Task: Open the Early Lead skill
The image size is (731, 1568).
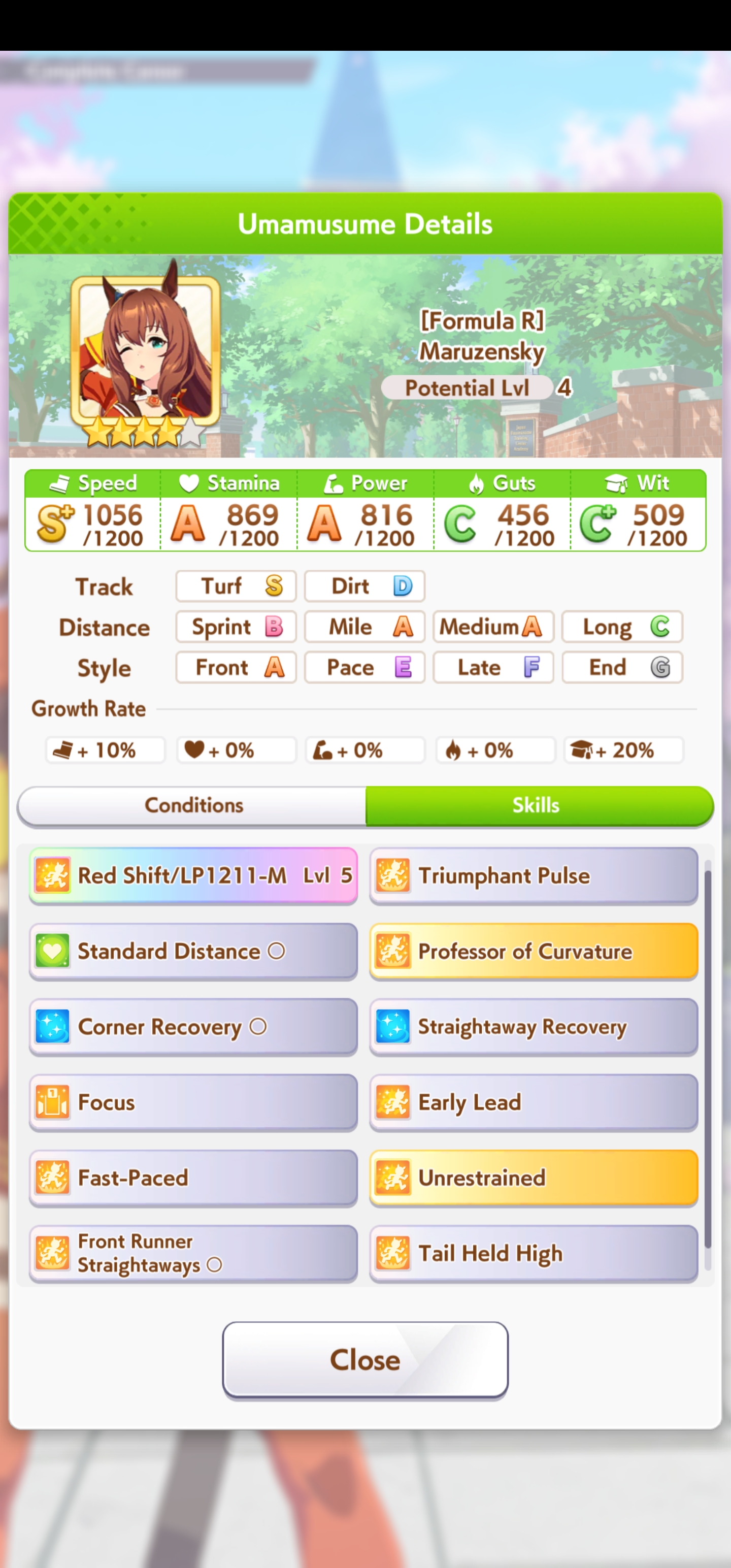Action: [534, 1102]
